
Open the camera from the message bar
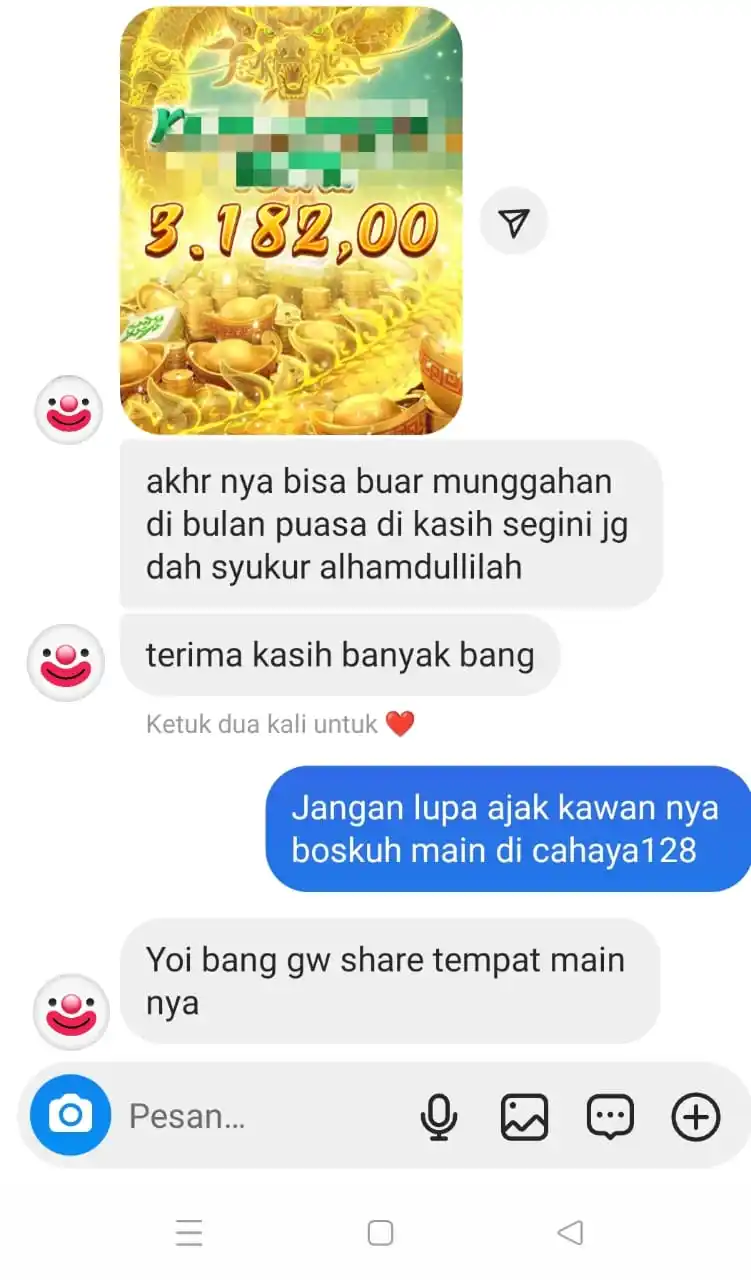pyautogui.click(x=70, y=1115)
